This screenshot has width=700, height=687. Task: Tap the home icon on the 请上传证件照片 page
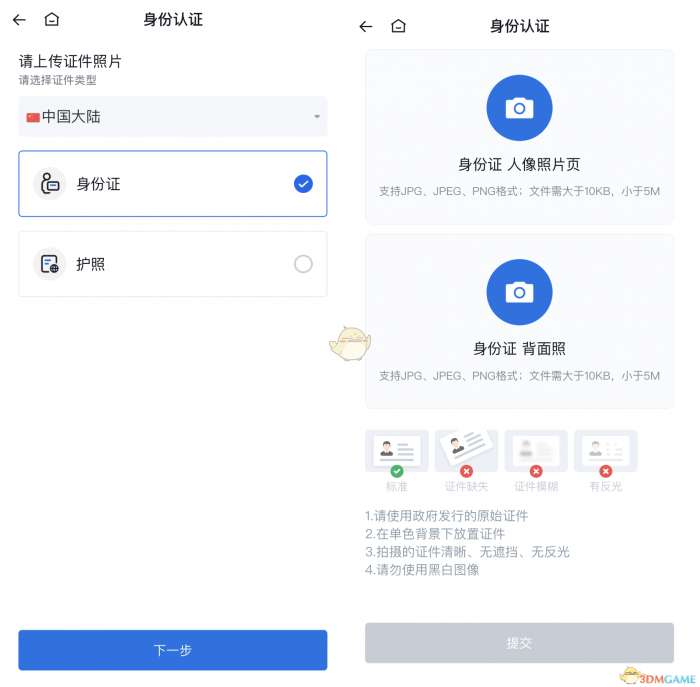point(52,20)
